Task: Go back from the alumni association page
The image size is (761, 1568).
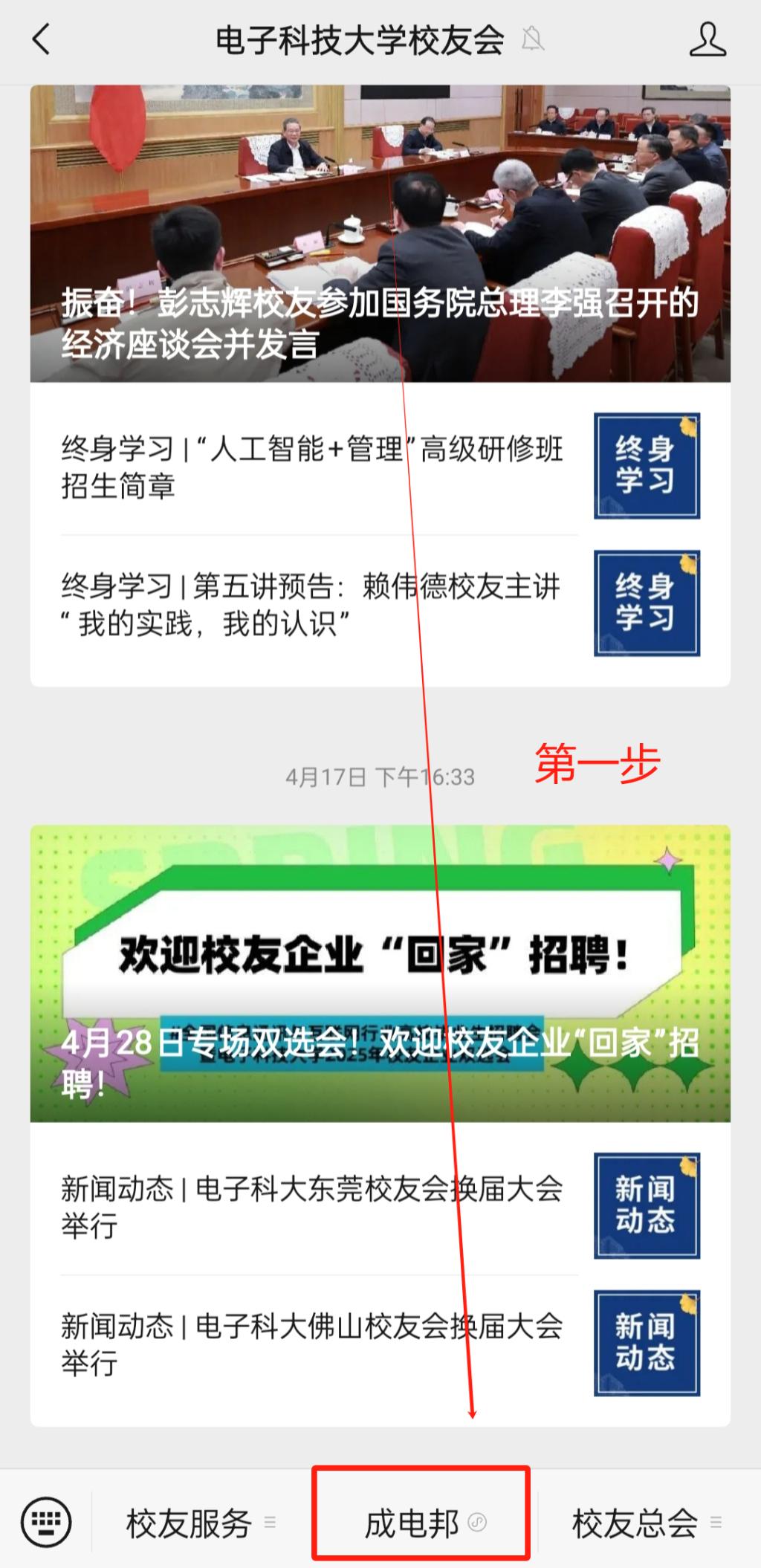Action: point(42,40)
